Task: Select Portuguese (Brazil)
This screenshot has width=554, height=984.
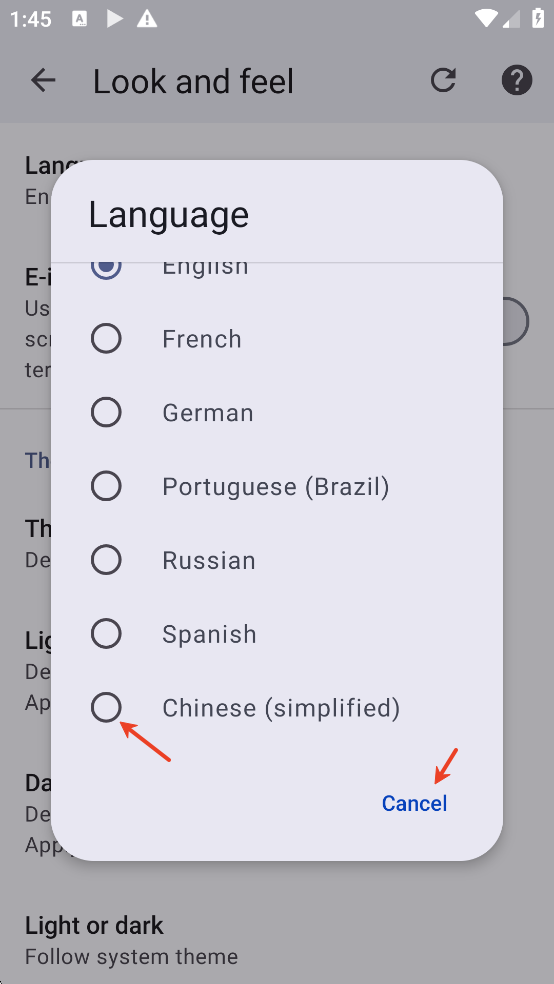Action: coord(277,486)
